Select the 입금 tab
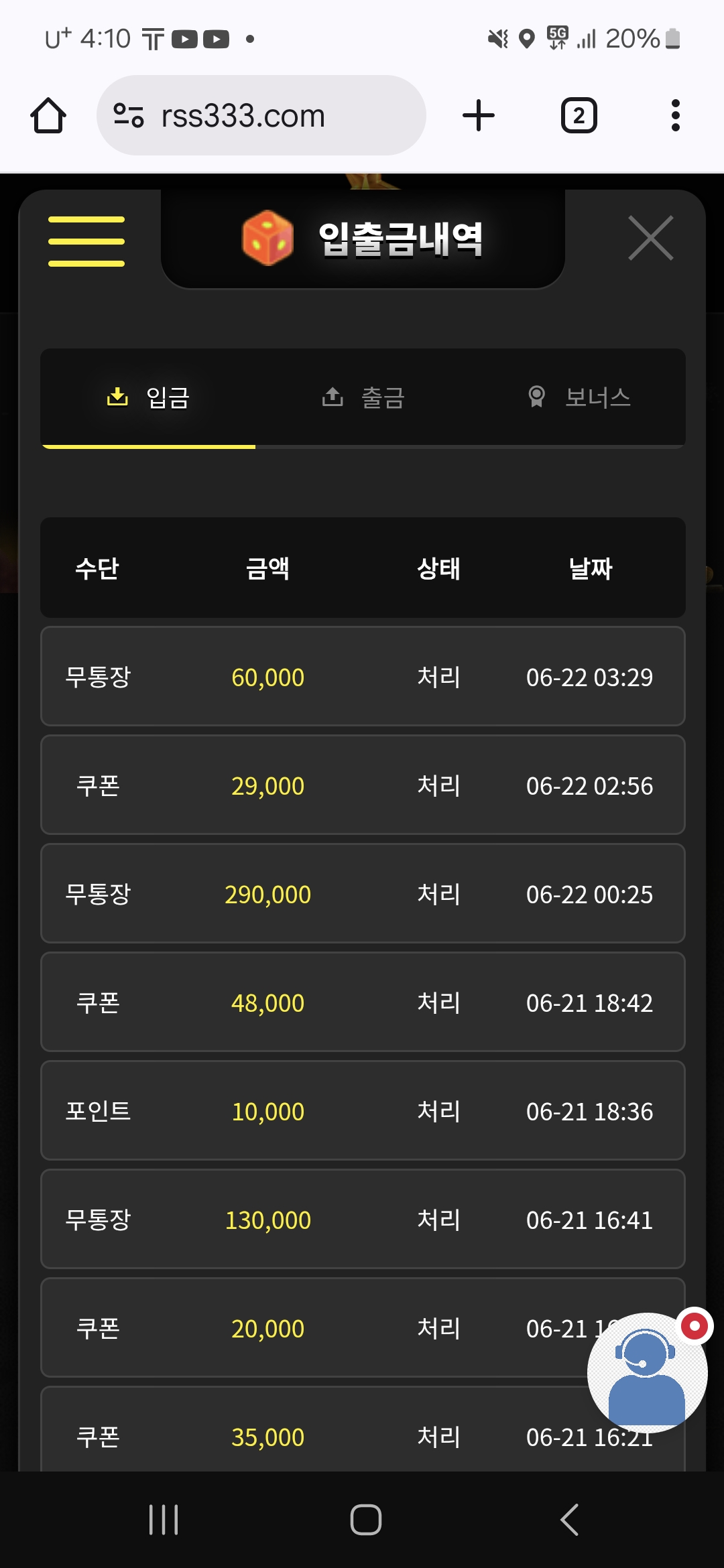Image resolution: width=724 pixels, height=1568 pixels. coord(148,398)
